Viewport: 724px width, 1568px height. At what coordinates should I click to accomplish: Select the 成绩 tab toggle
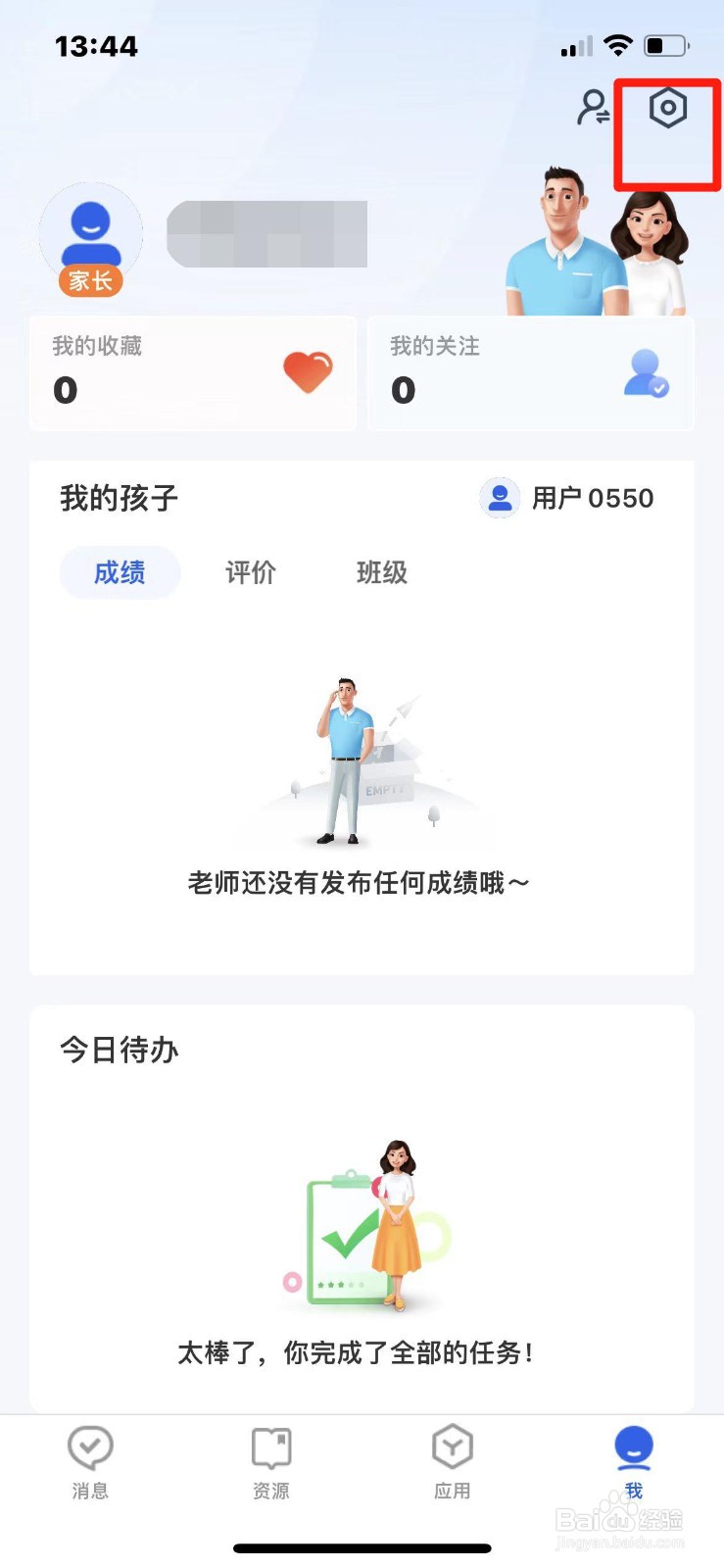coord(120,572)
